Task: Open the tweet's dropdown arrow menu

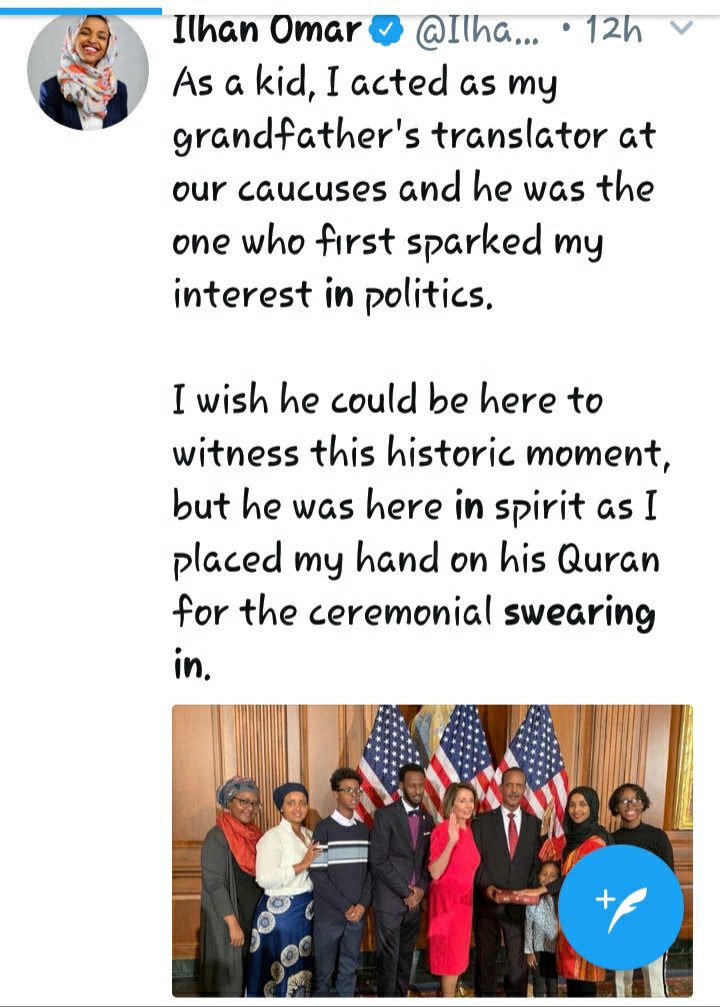Action: [x=680, y=29]
